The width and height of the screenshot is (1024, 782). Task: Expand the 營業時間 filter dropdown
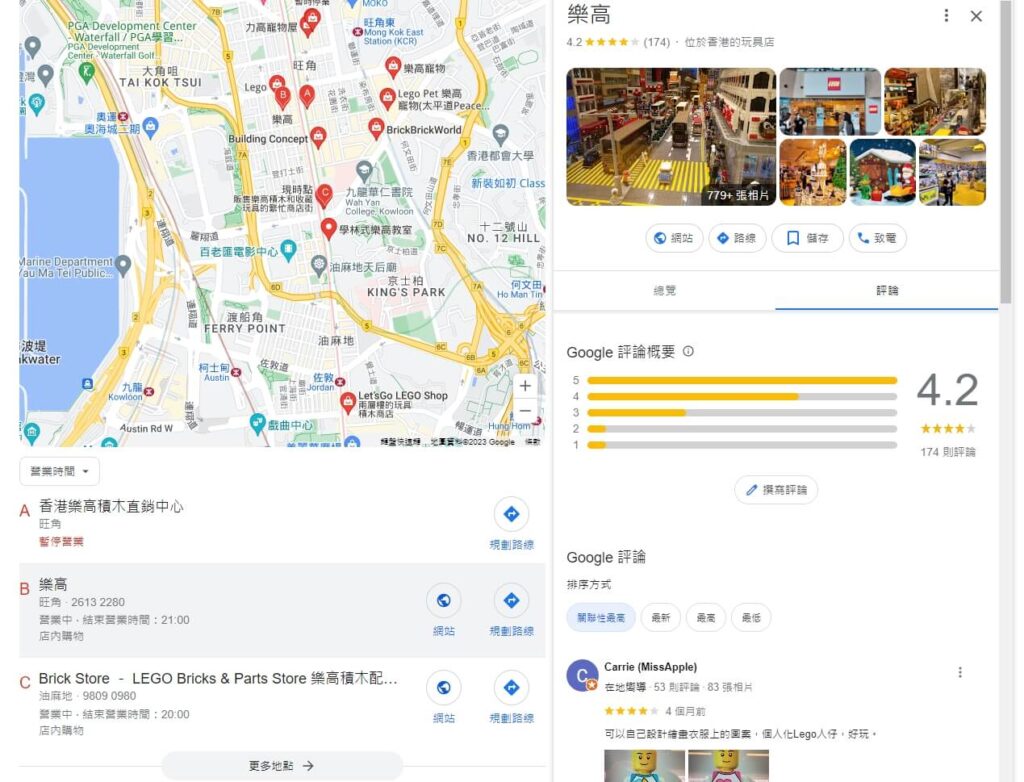59,471
